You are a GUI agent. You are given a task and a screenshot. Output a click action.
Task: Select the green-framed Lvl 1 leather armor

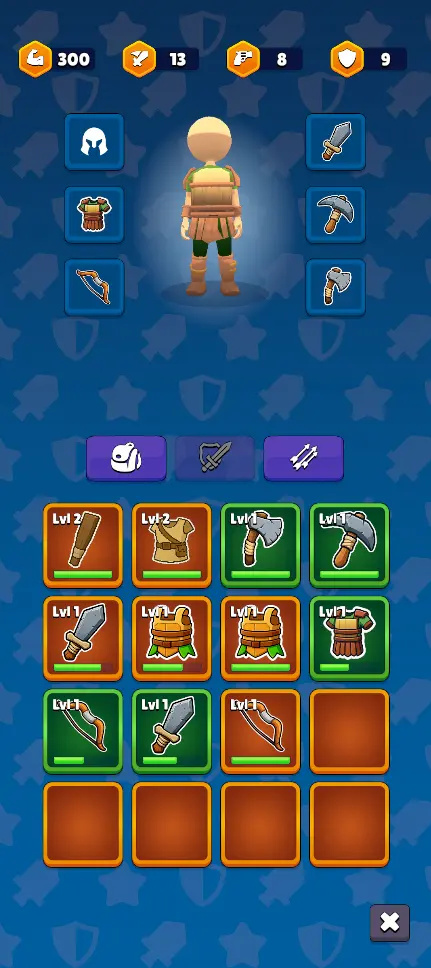349,638
